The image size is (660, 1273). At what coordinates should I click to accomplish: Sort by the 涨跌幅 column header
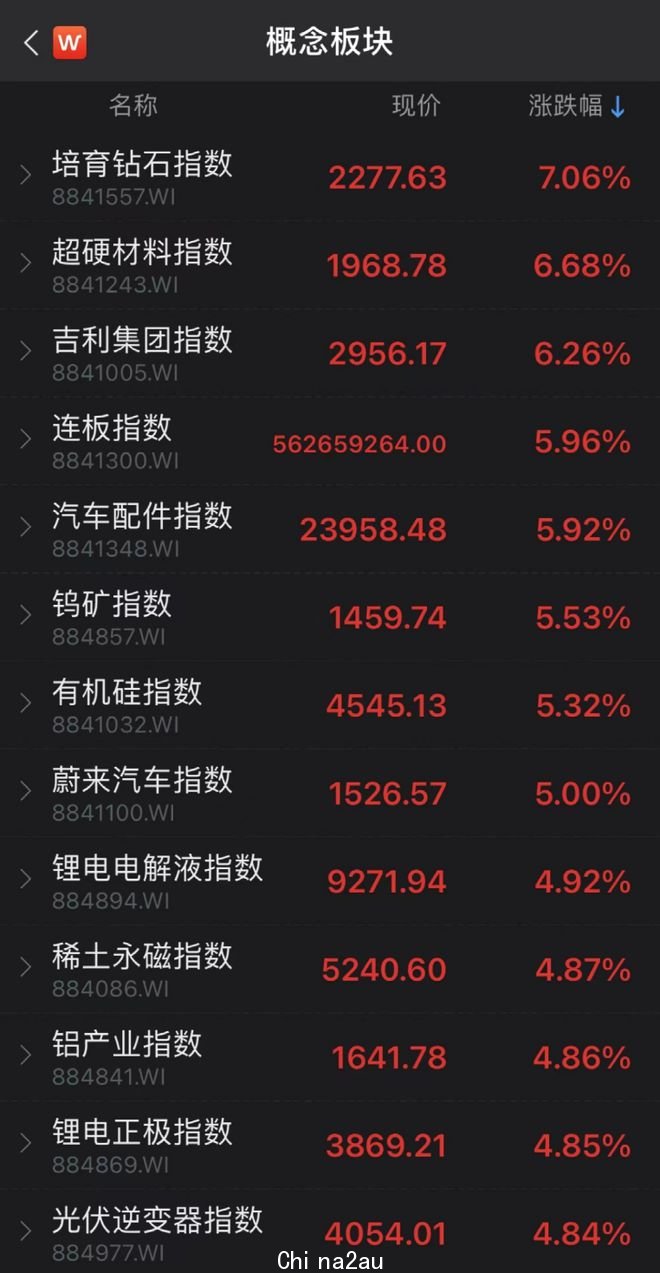(577, 106)
